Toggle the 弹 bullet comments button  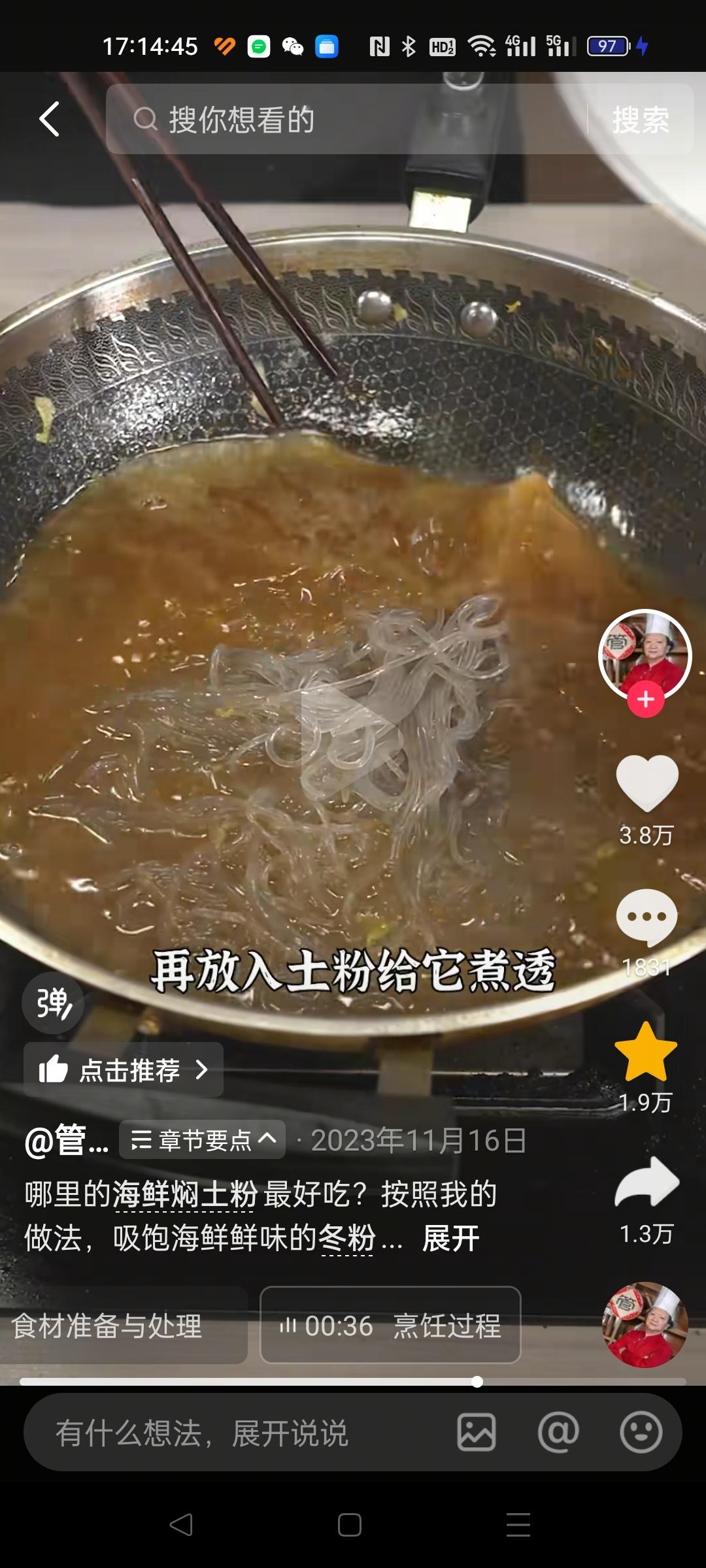coord(53,1003)
